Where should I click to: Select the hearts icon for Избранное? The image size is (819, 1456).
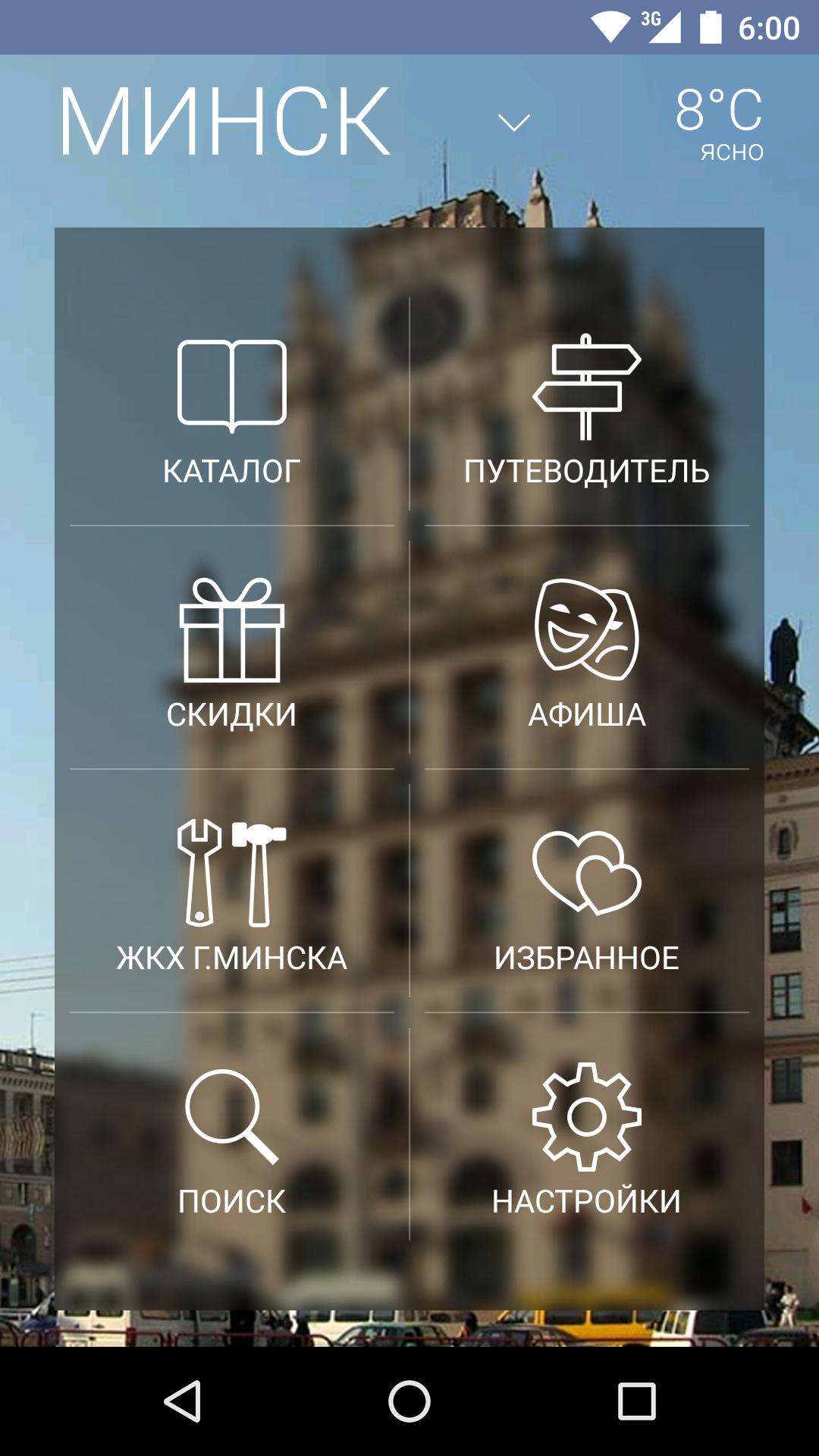point(586,872)
